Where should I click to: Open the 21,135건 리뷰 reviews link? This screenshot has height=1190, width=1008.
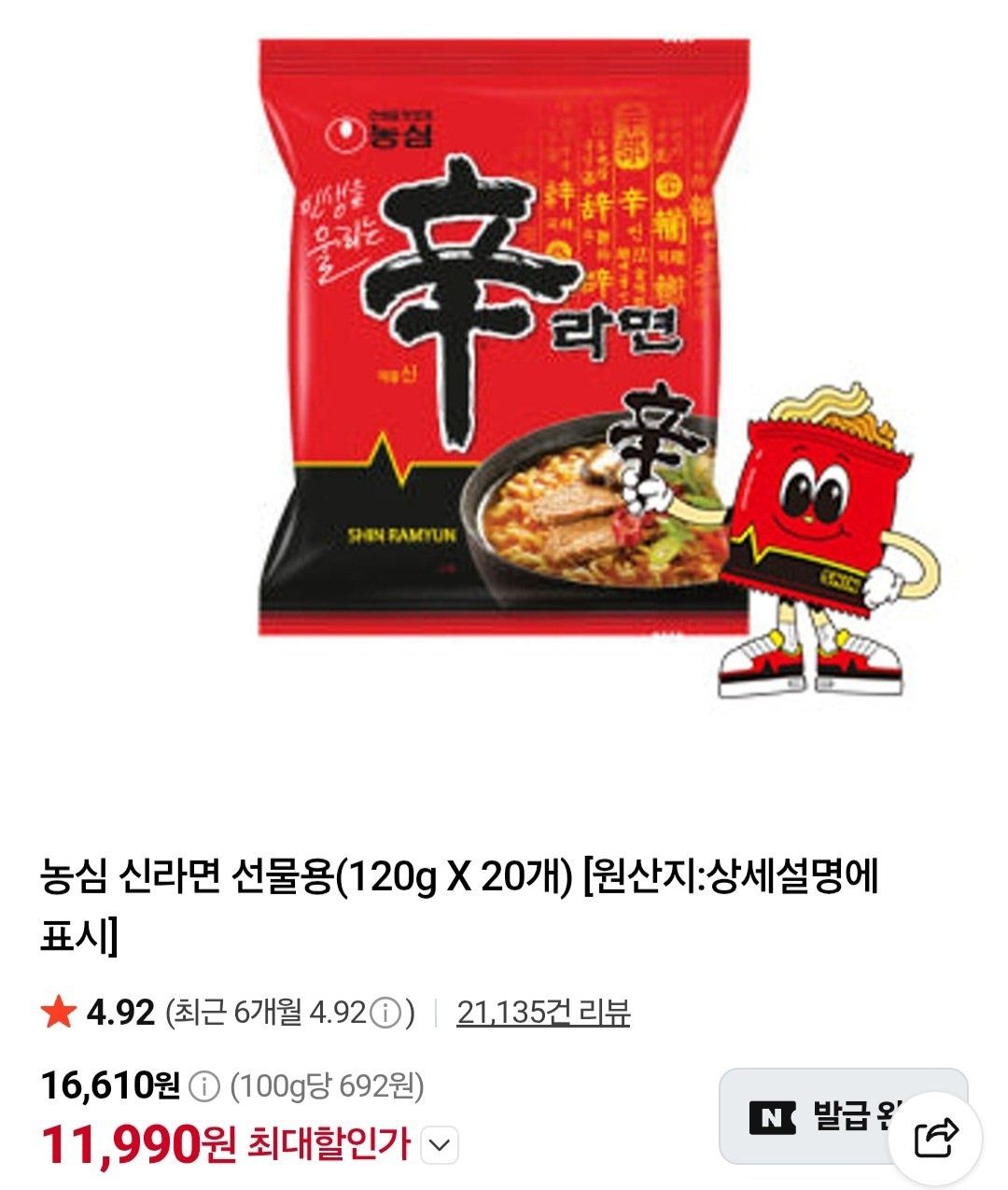tap(543, 1012)
